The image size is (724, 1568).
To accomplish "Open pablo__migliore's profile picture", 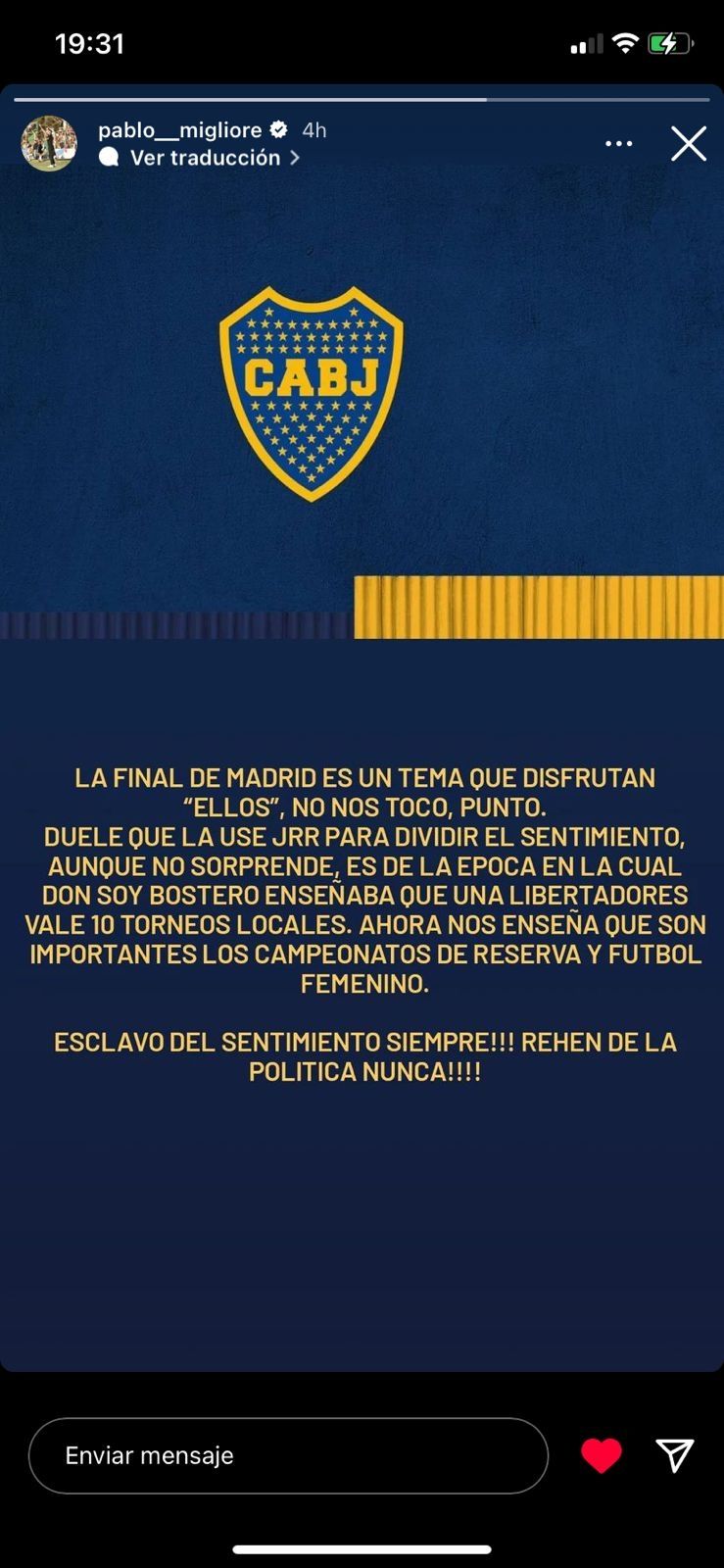I will (49, 143).
